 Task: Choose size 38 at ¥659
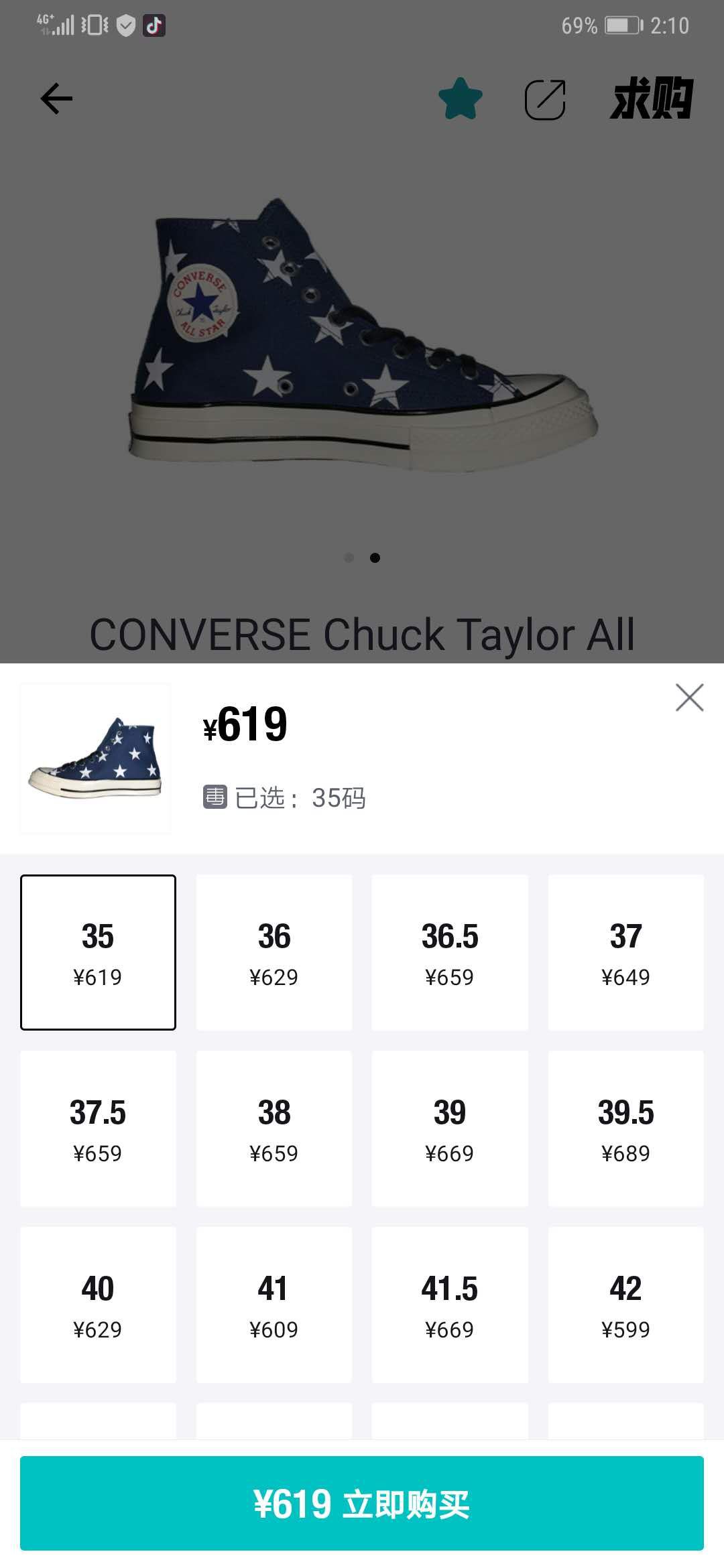[x=274, y=1128]
